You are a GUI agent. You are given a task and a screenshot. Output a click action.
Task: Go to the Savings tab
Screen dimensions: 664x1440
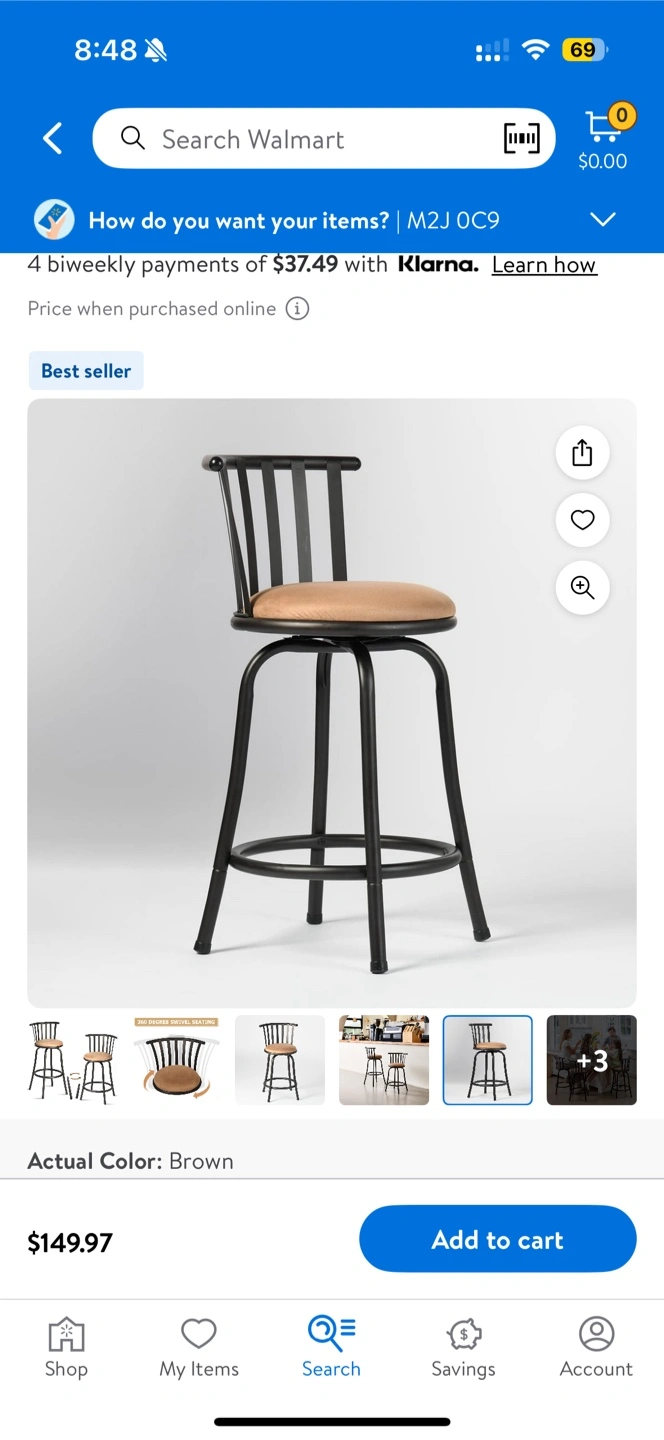pos(463,1347)
